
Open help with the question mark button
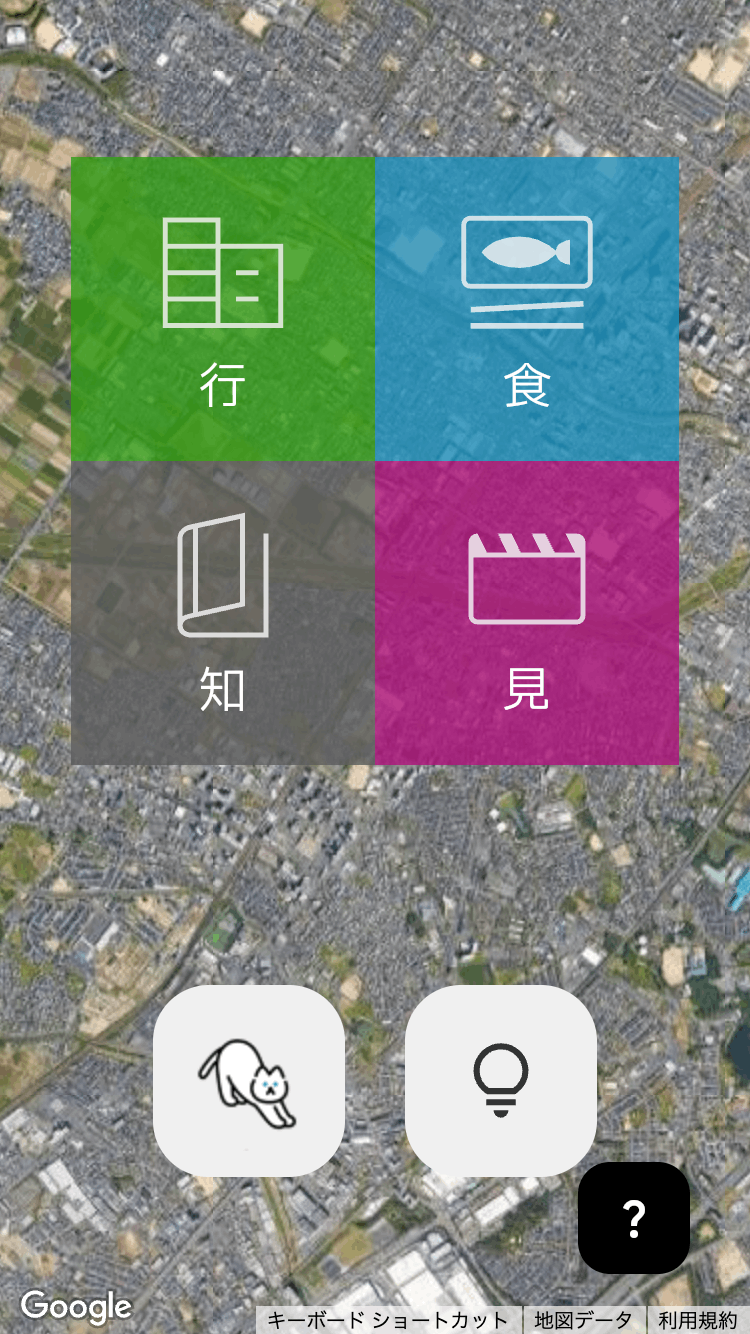[634, 1218]
